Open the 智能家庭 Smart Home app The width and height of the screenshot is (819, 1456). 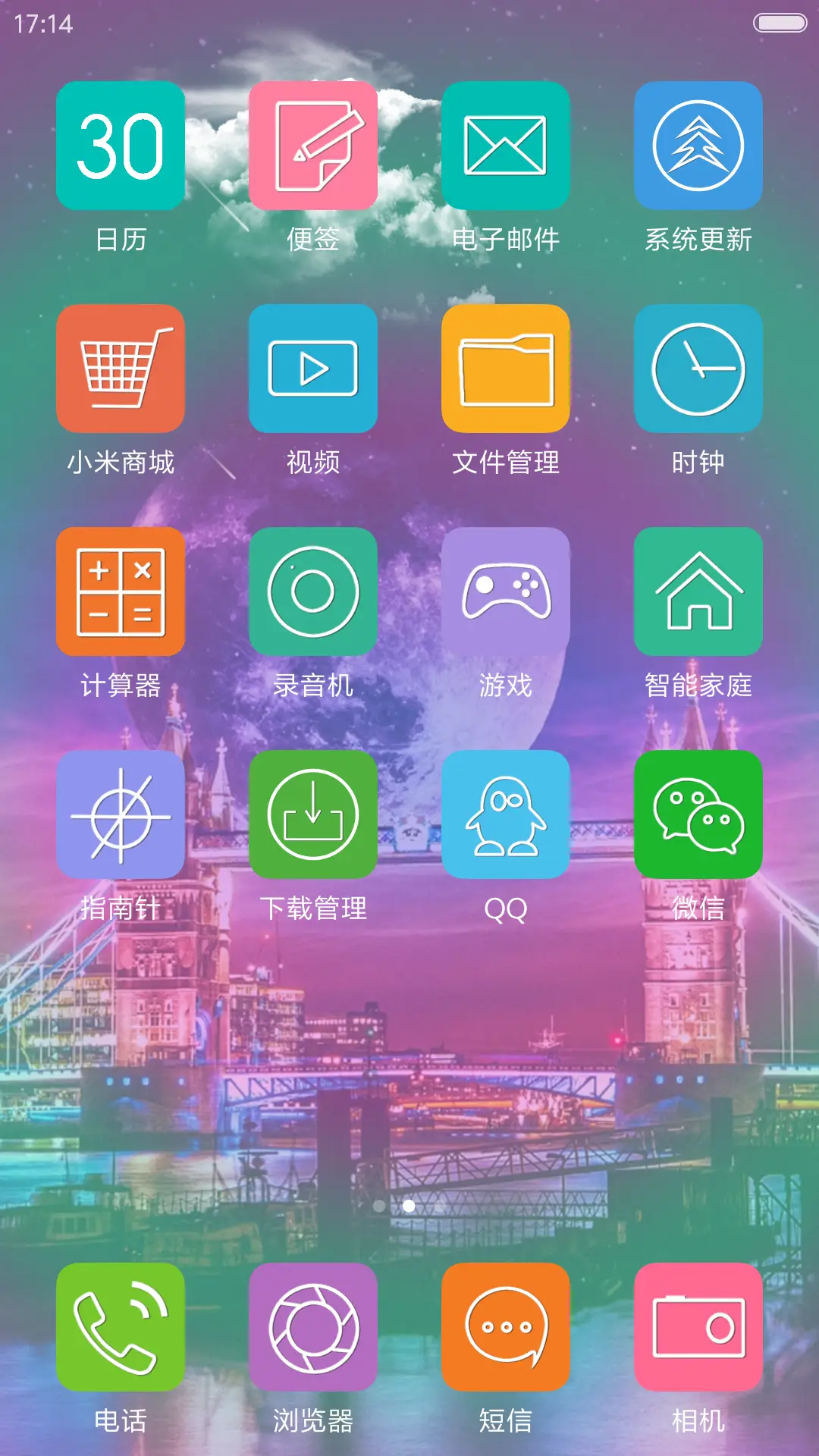[698, 592]
